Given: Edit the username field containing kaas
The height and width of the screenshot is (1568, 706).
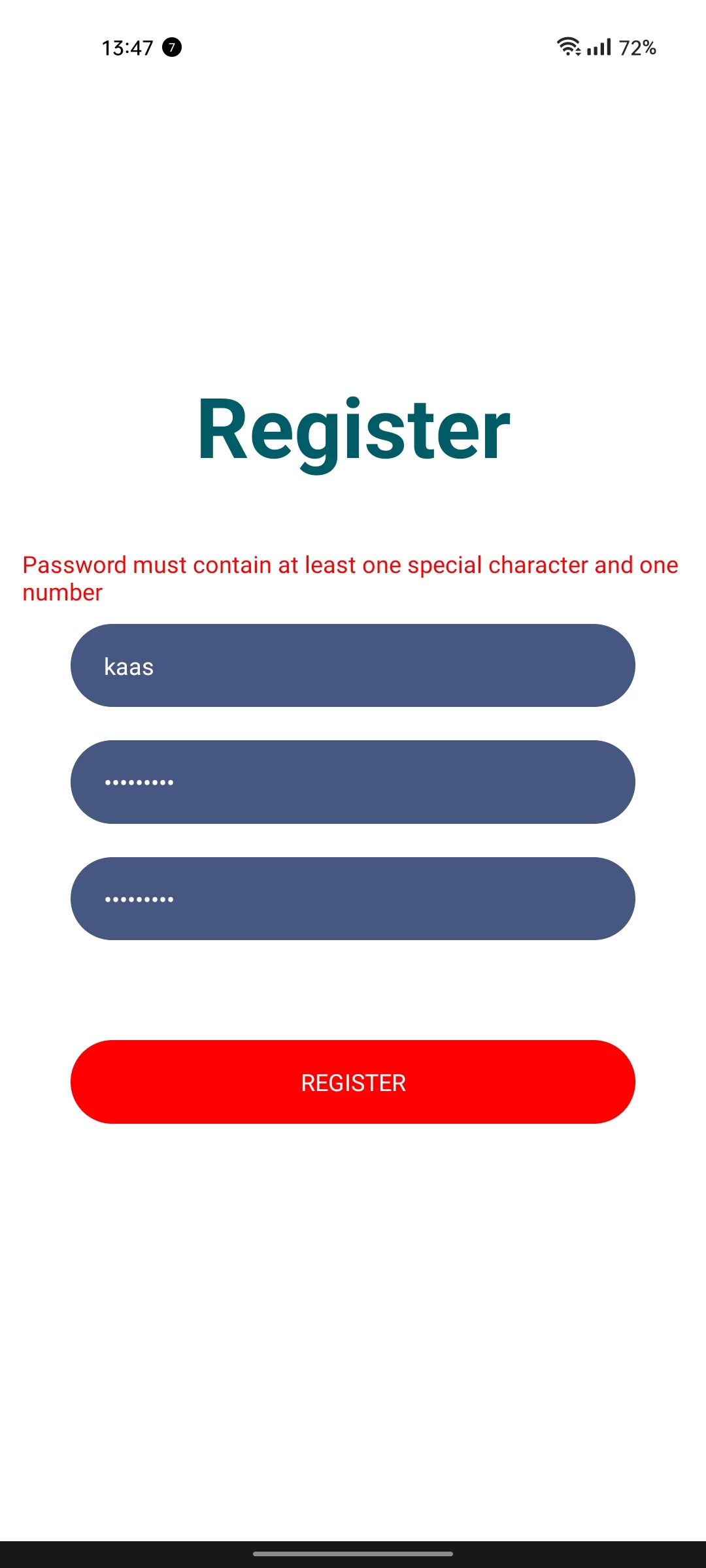Looking at the screenshot, I should [353, 665].
